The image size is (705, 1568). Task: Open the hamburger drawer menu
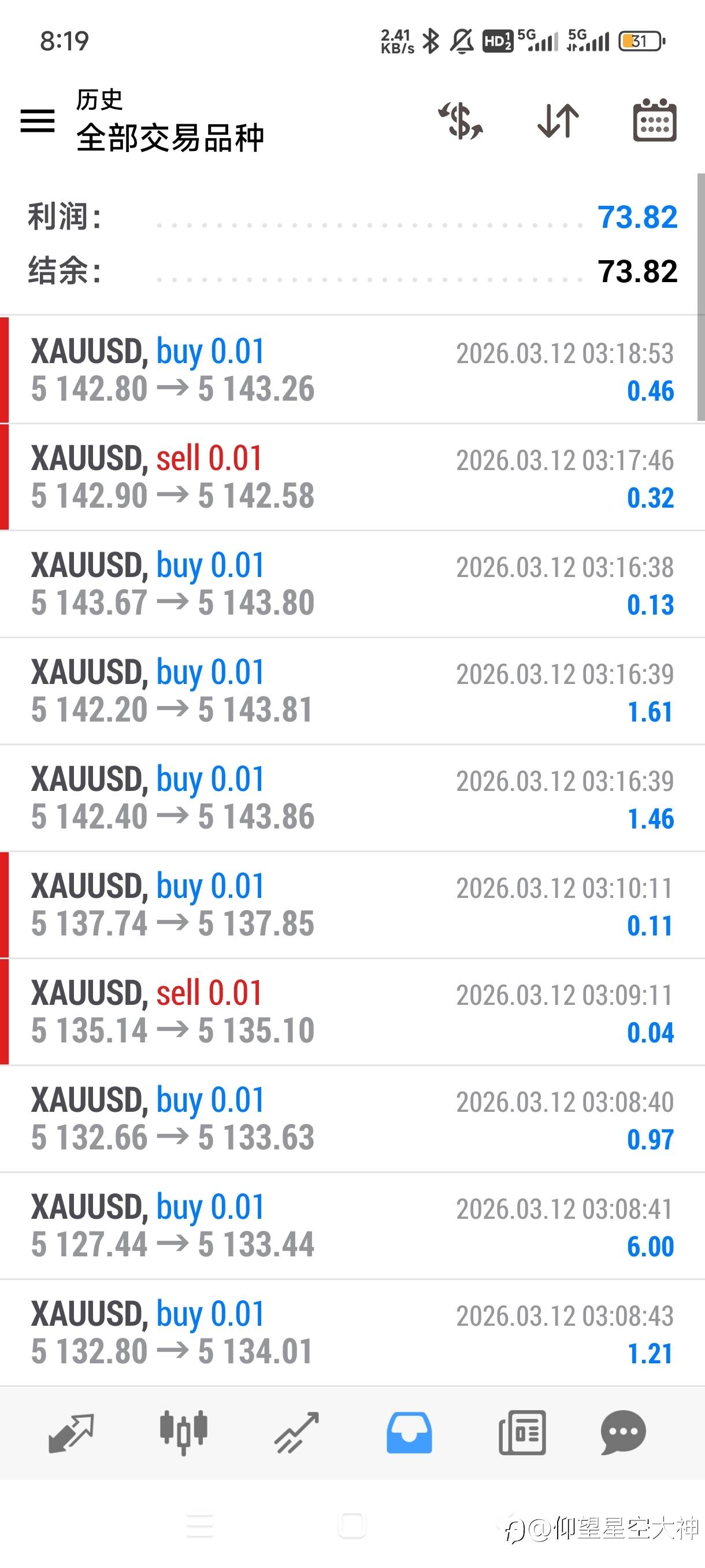(38, 120)
